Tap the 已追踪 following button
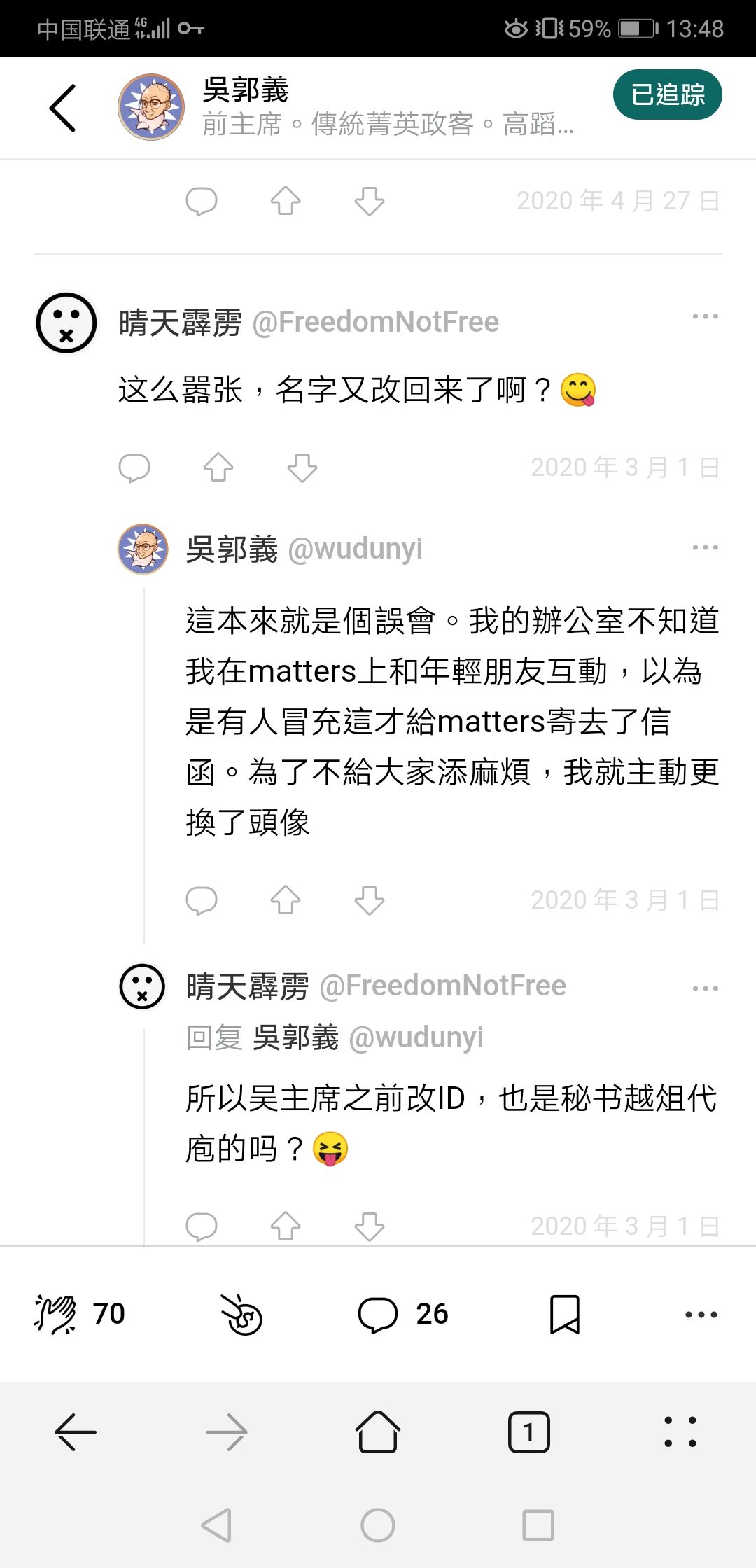The image size is (756, 1568). [x=667, y=94]
